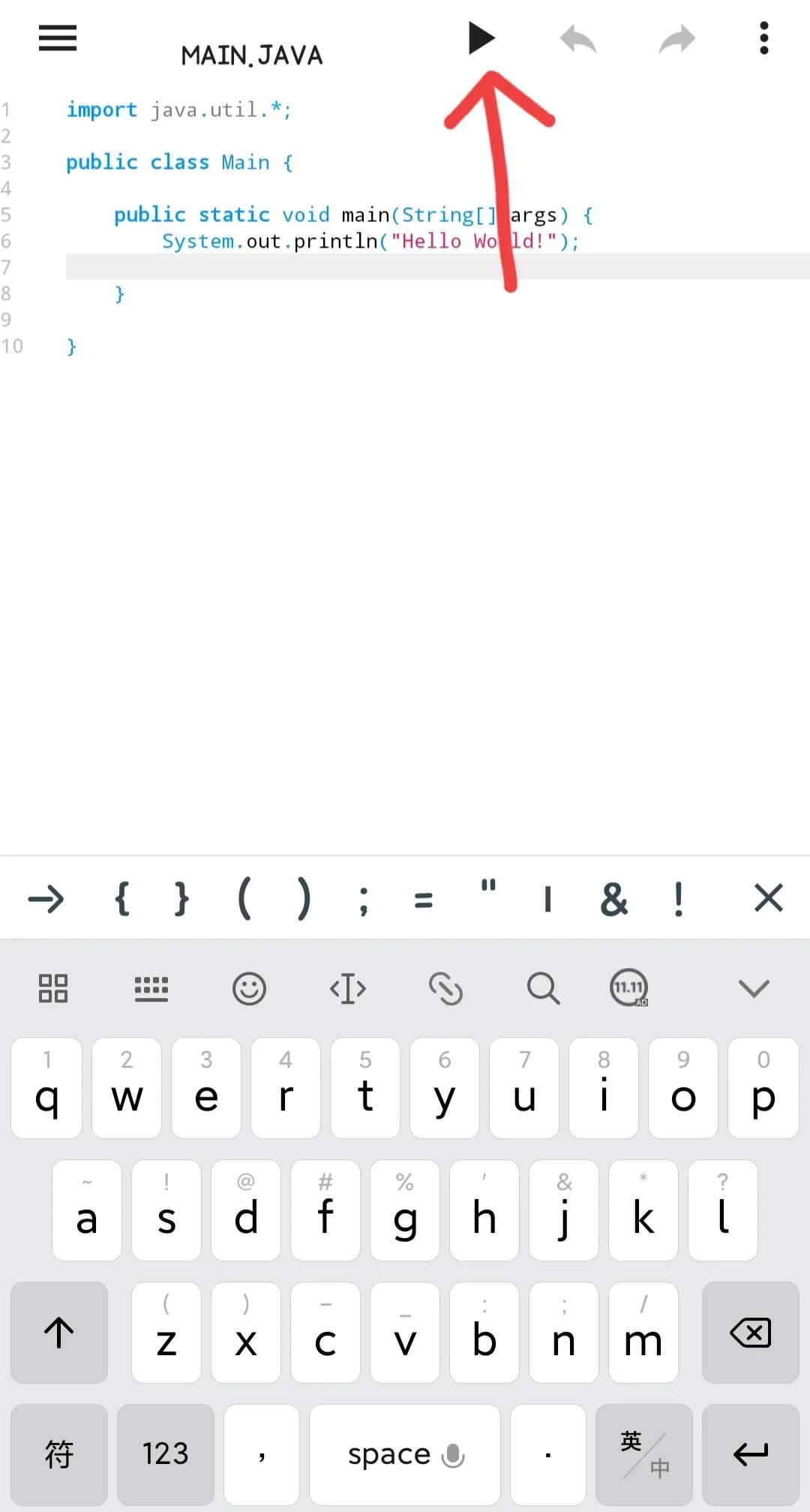Redo the last undone edit
810x1512 pixels.
point(676,39)
